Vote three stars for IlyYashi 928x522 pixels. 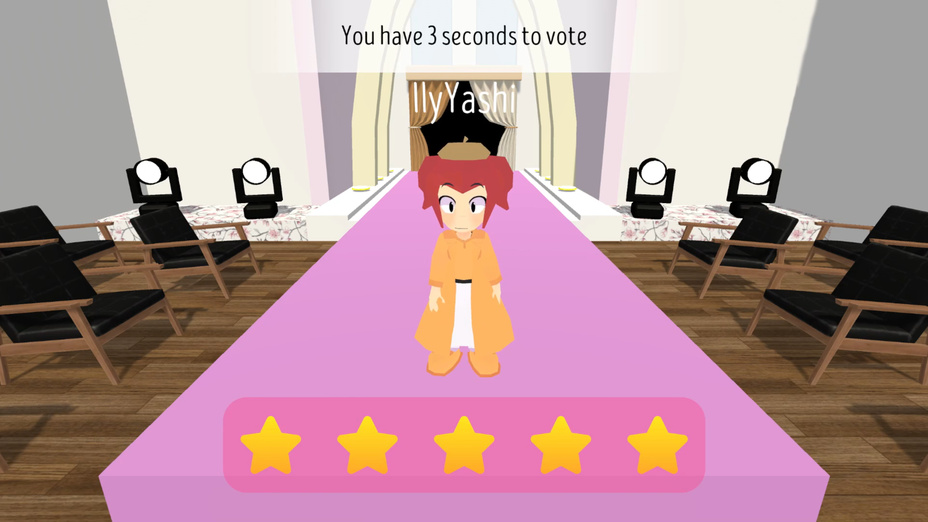464,446
